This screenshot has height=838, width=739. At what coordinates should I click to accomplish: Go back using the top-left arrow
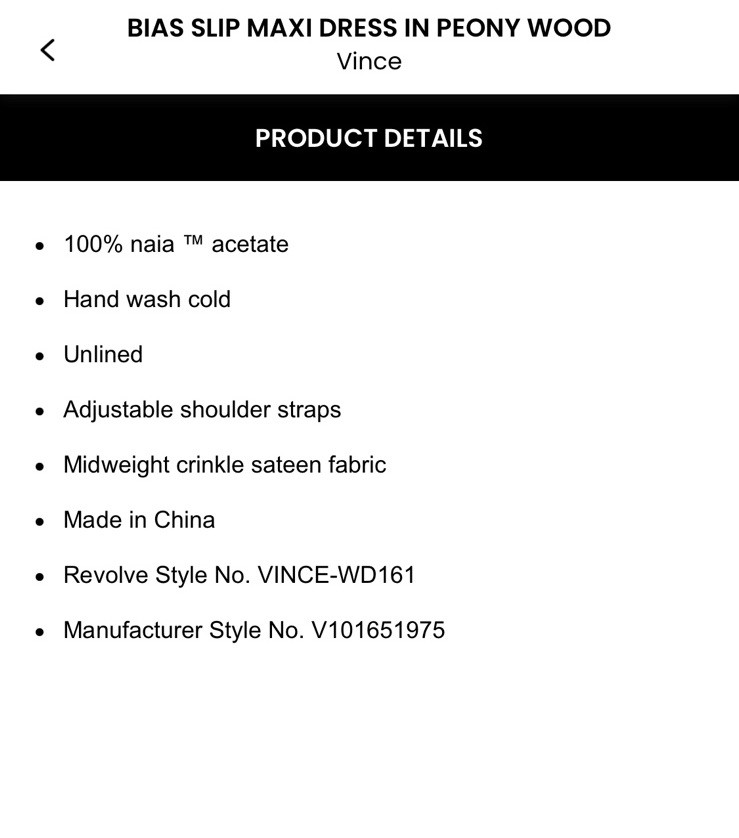point(47,49)
